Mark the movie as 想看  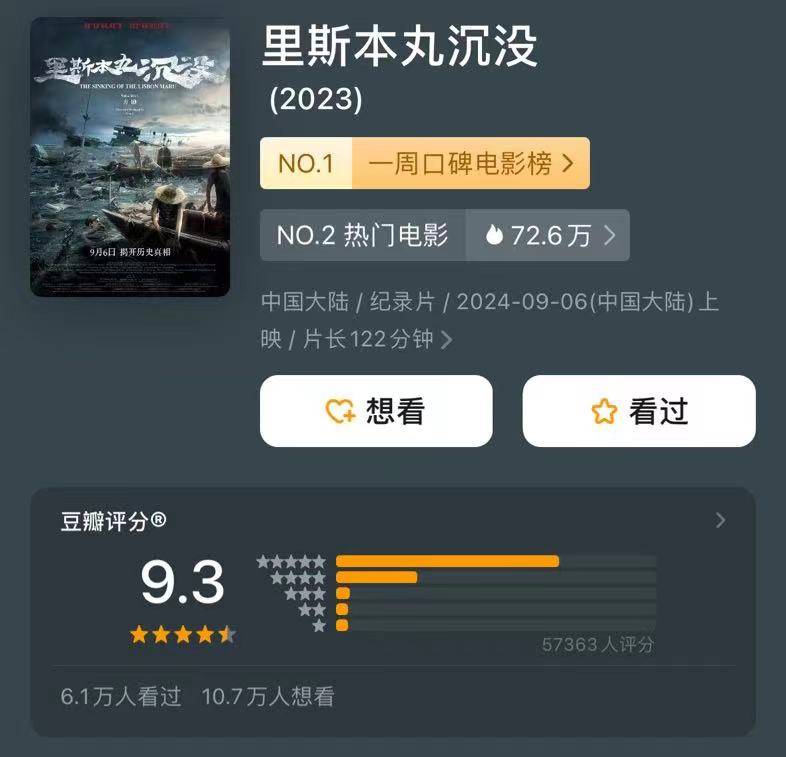376,411
